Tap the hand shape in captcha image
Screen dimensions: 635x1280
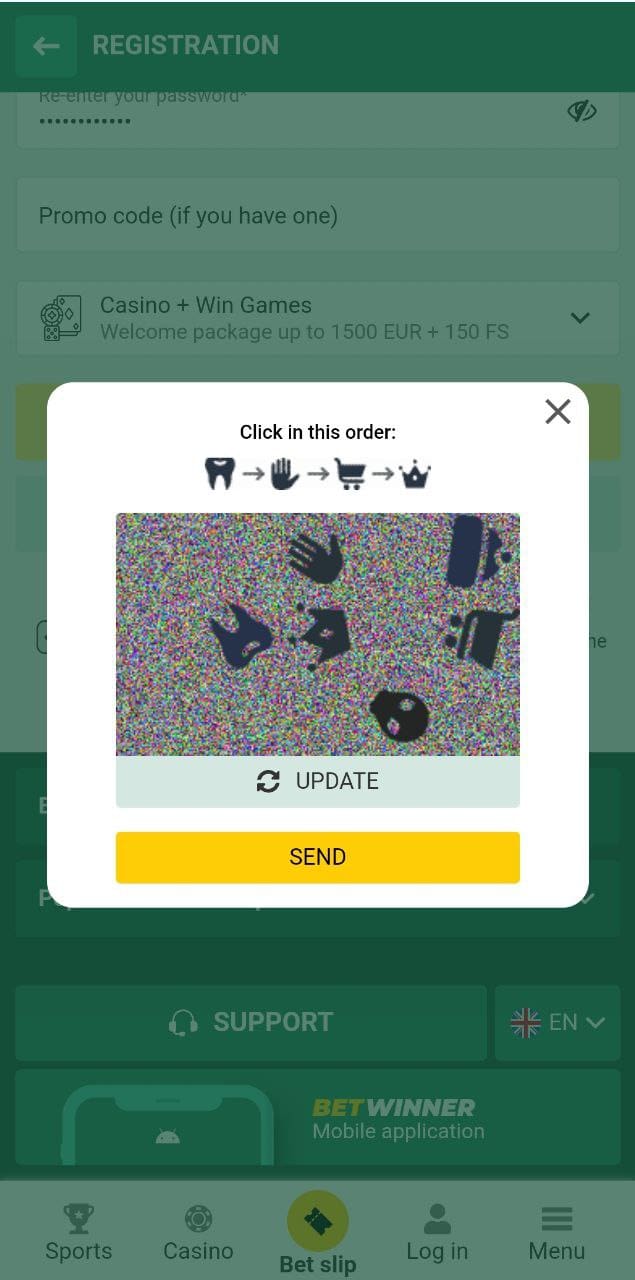tap(317, 557)
